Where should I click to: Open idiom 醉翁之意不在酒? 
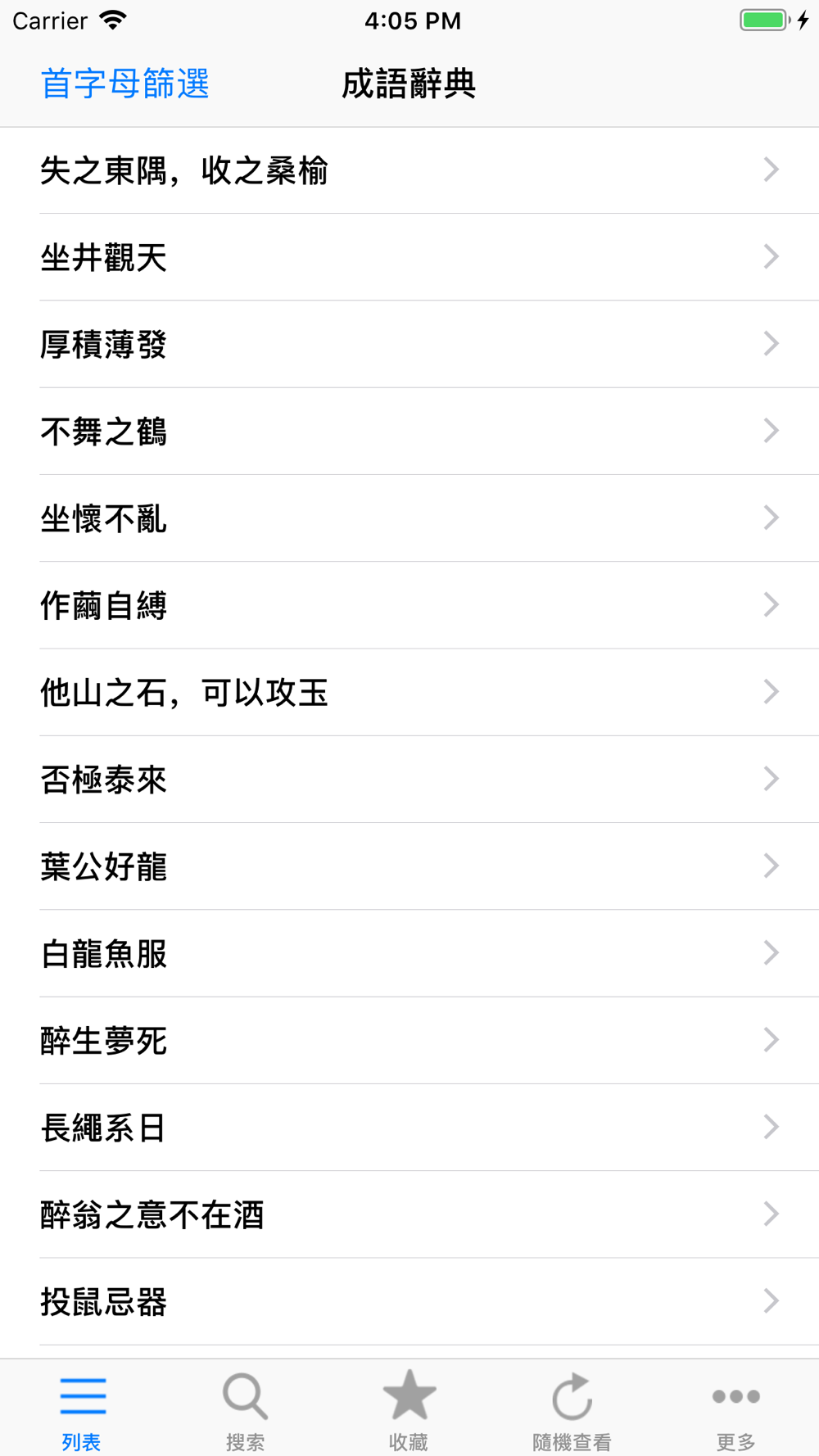409,1214
